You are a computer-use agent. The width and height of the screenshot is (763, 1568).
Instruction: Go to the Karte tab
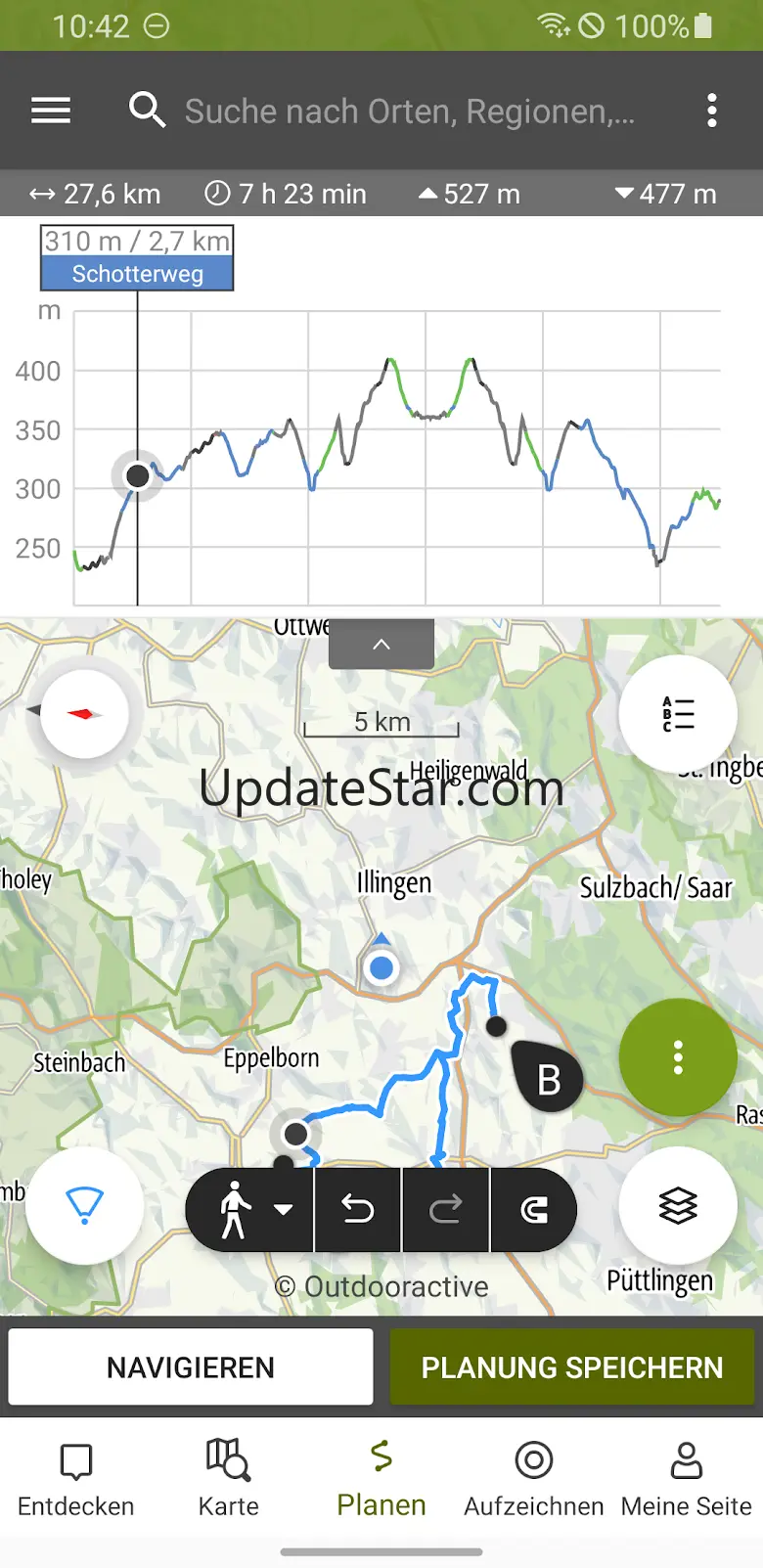point(229,1478)
